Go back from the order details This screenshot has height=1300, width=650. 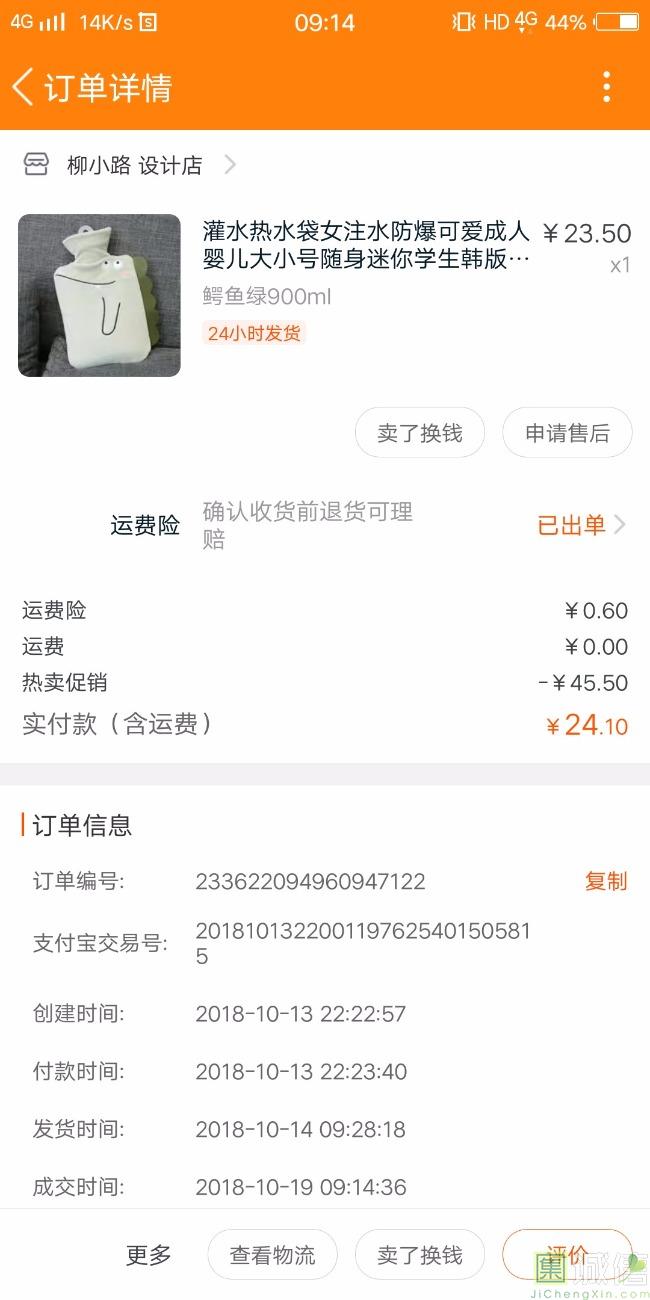24,88
